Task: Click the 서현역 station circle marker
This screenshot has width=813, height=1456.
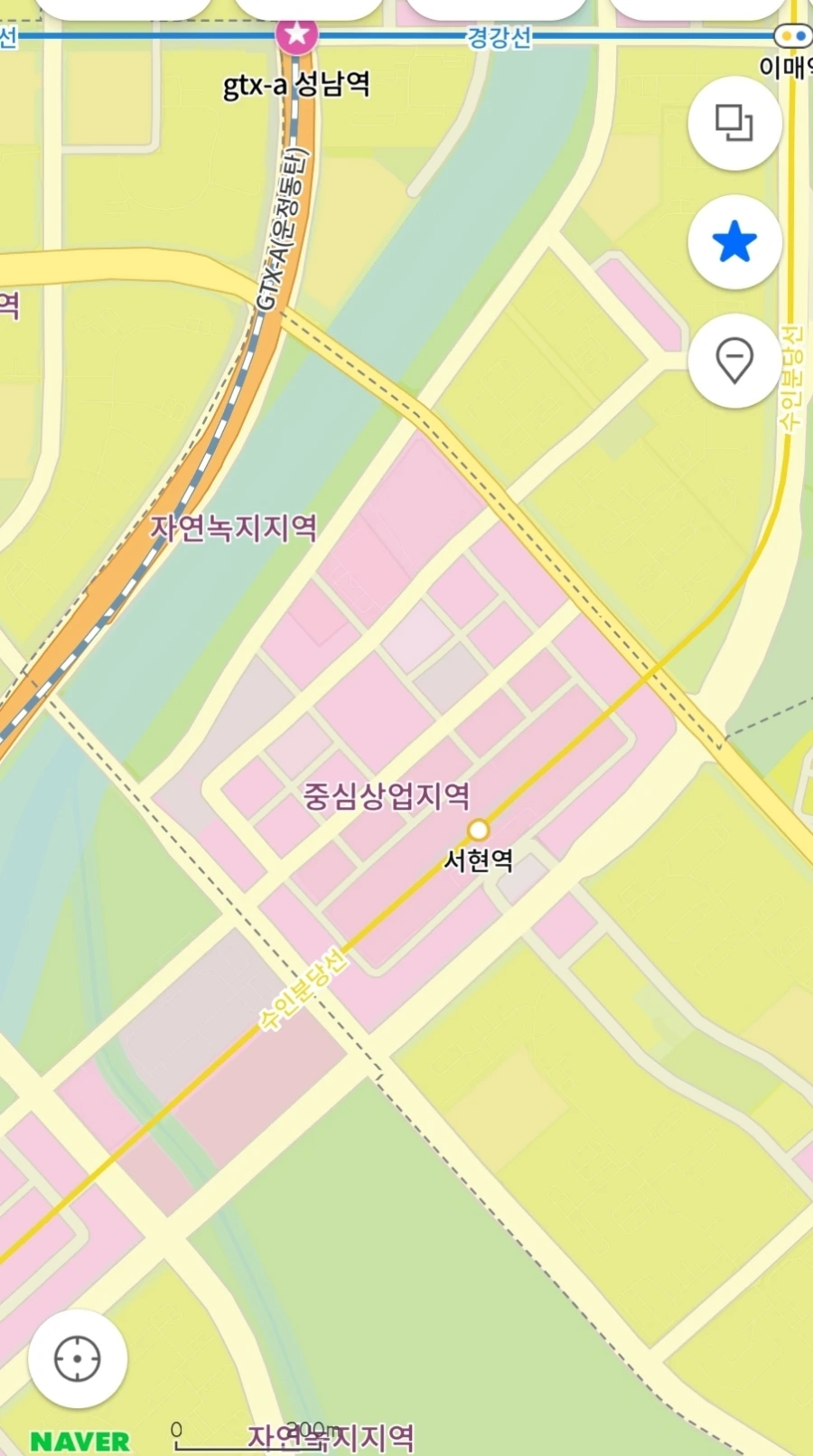Action: pyautogui.click(x=480, y=830)
